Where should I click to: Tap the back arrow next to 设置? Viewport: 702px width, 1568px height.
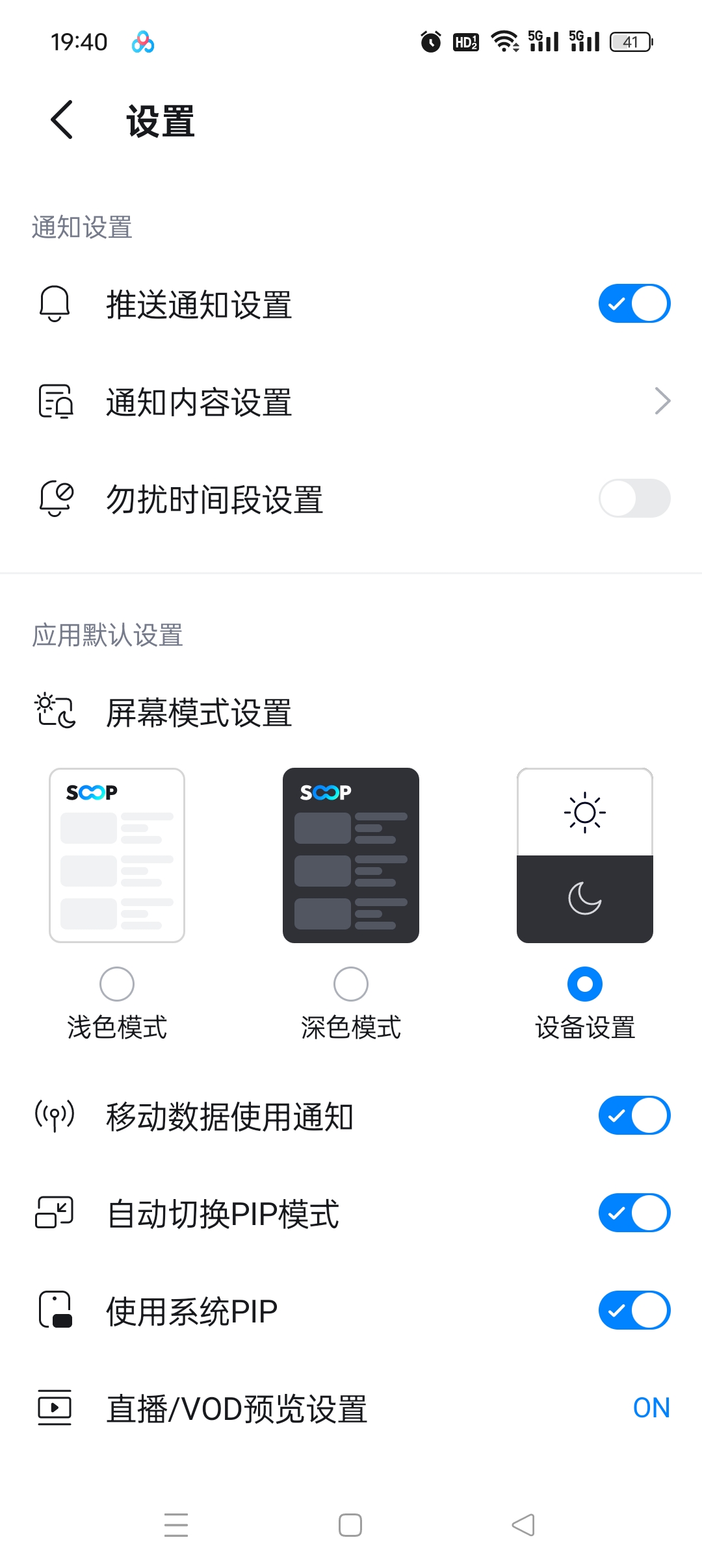point(60,120)
